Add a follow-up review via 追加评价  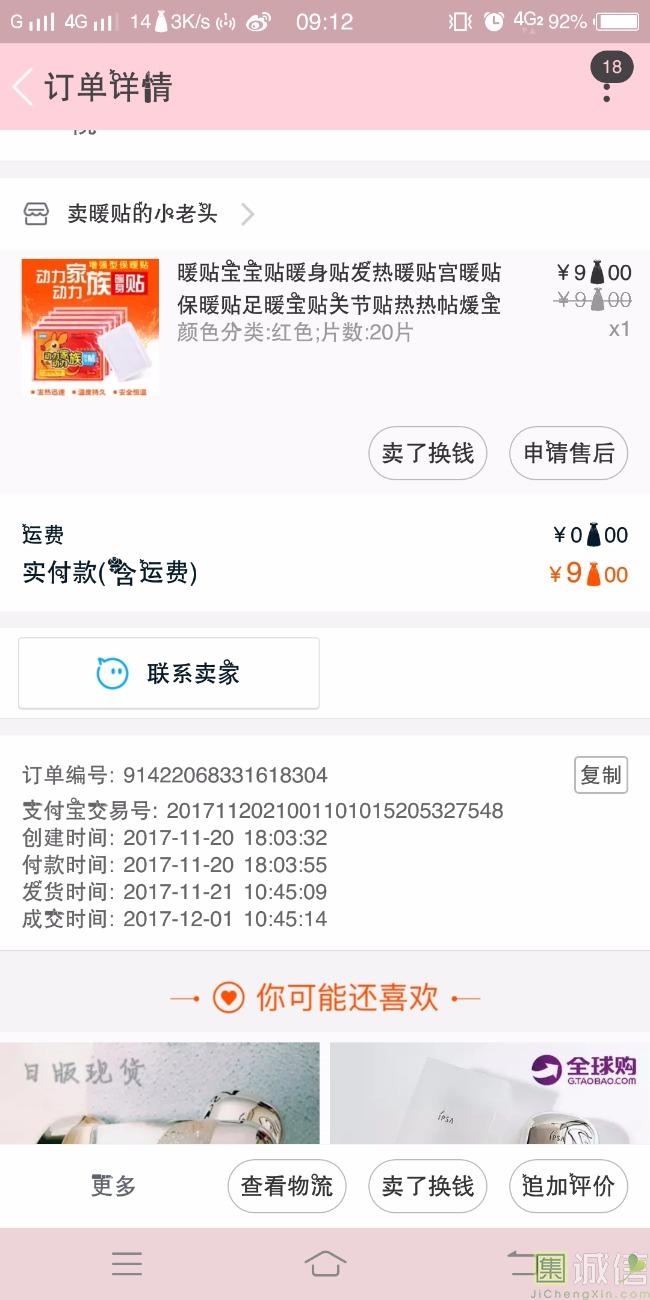click(568, 1186)
